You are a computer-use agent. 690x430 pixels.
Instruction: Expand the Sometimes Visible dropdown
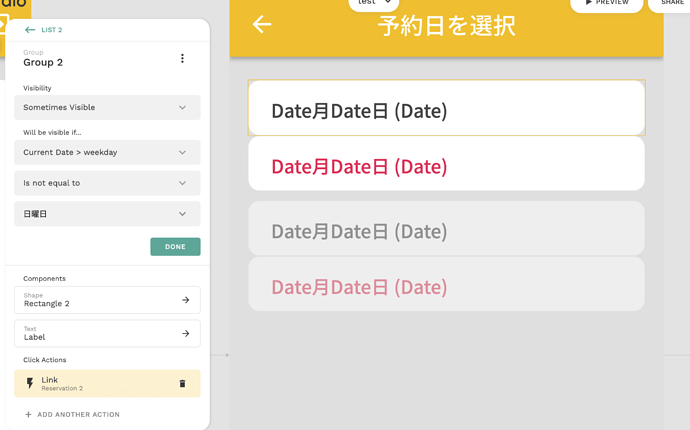click(x=107, y=108)
